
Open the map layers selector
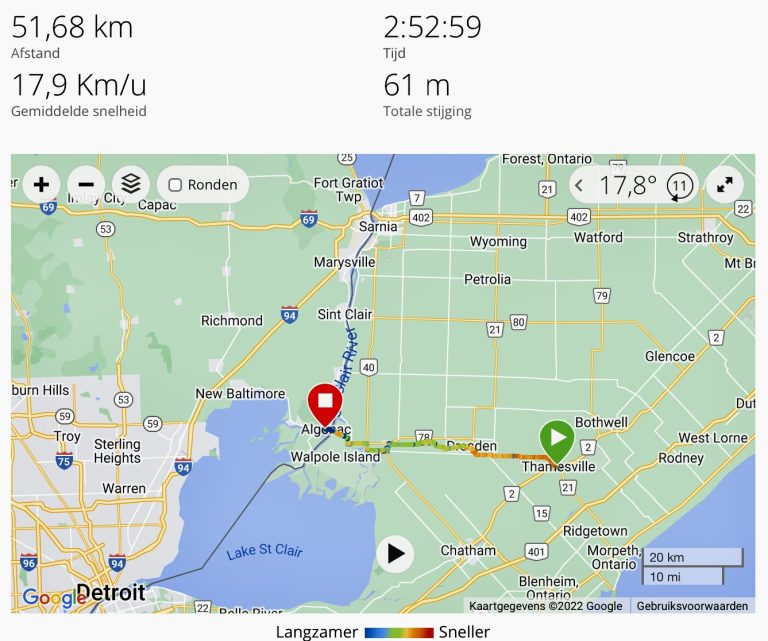click(x=130, y=184)
